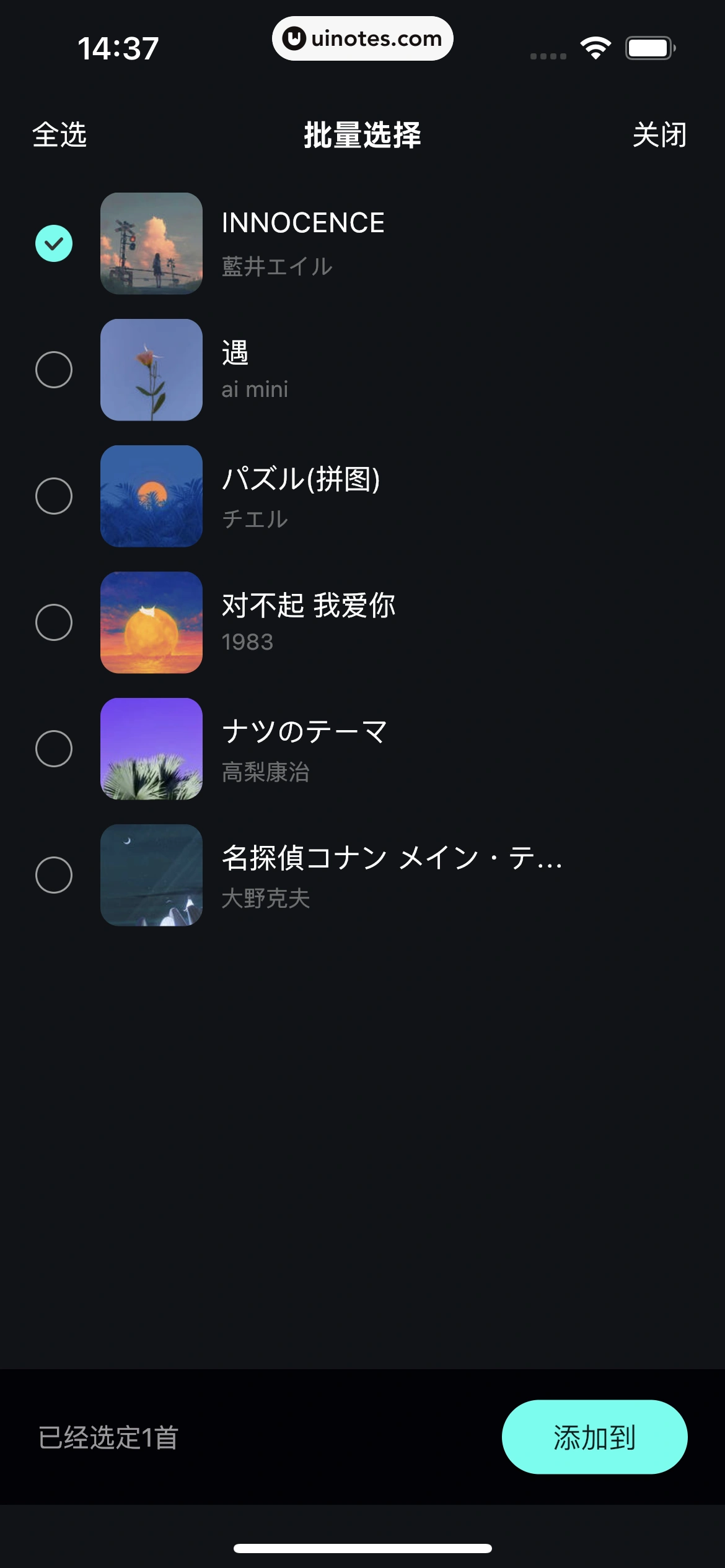Deselect the INNOCENCE song checkbox

(55, 244)
